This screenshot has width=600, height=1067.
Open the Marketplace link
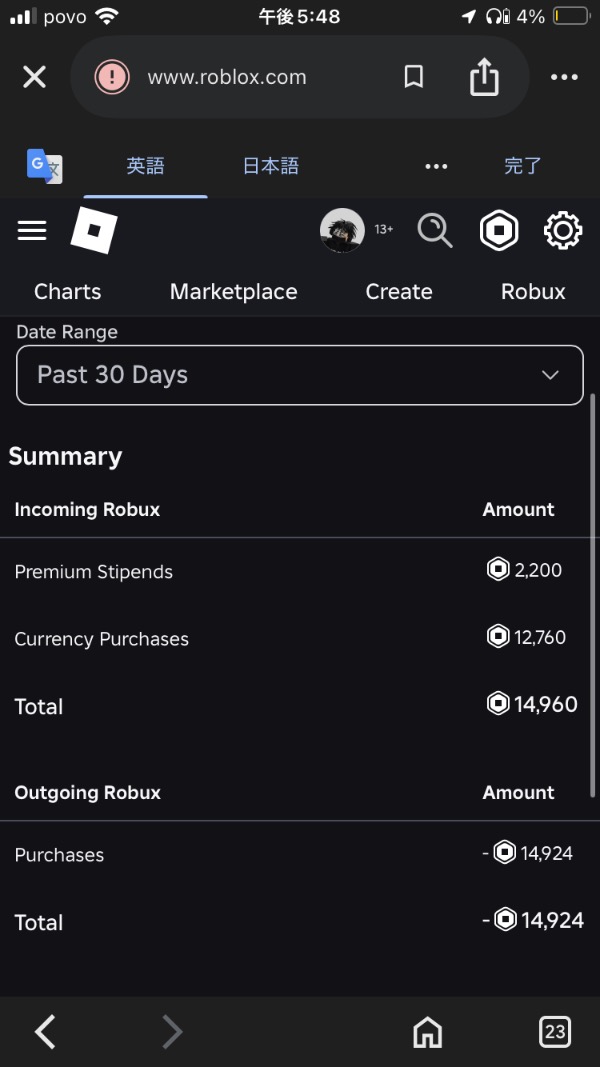pos(233,291)
